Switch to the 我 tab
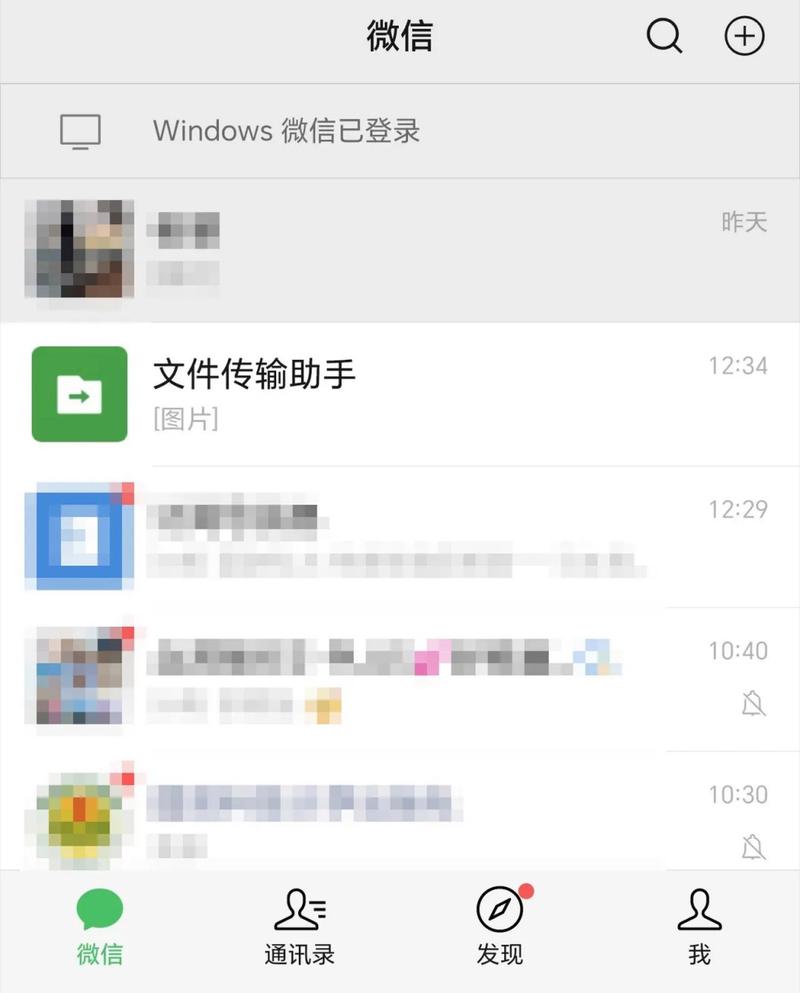 (x=698, y=955)
